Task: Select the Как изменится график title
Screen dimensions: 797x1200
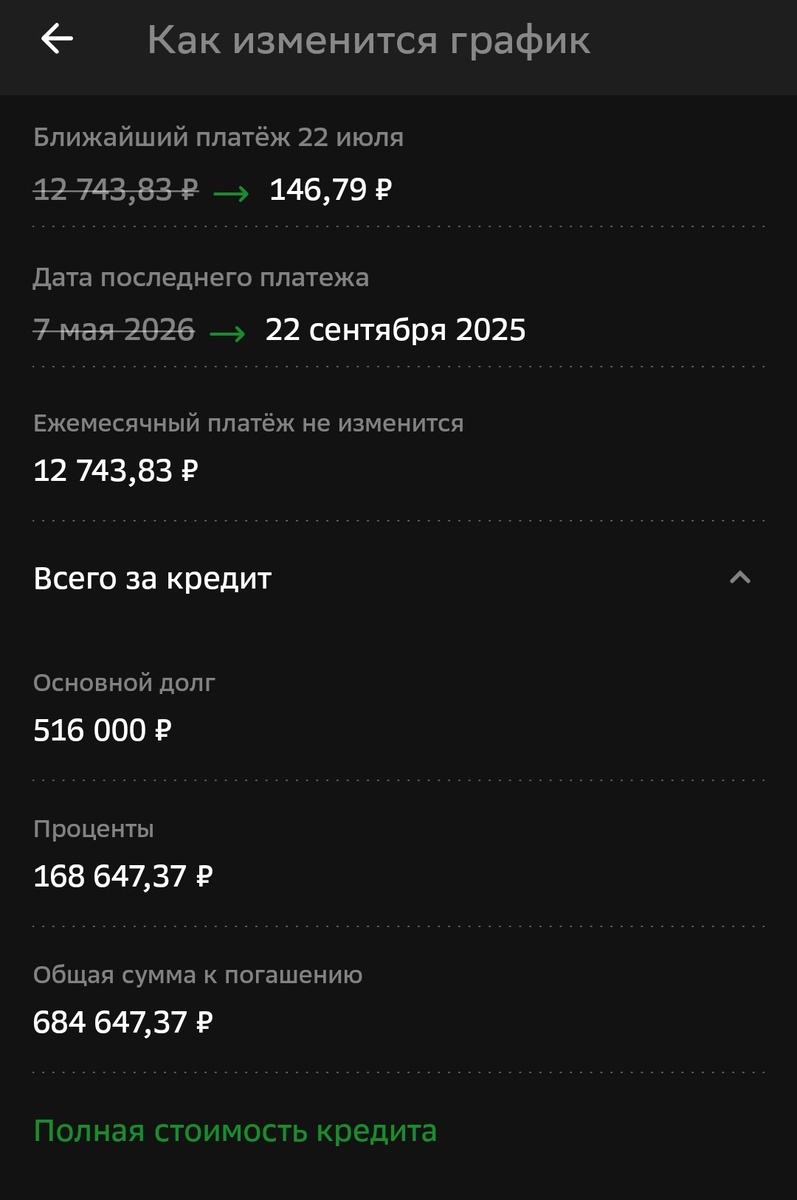Action: pos(368,40)
